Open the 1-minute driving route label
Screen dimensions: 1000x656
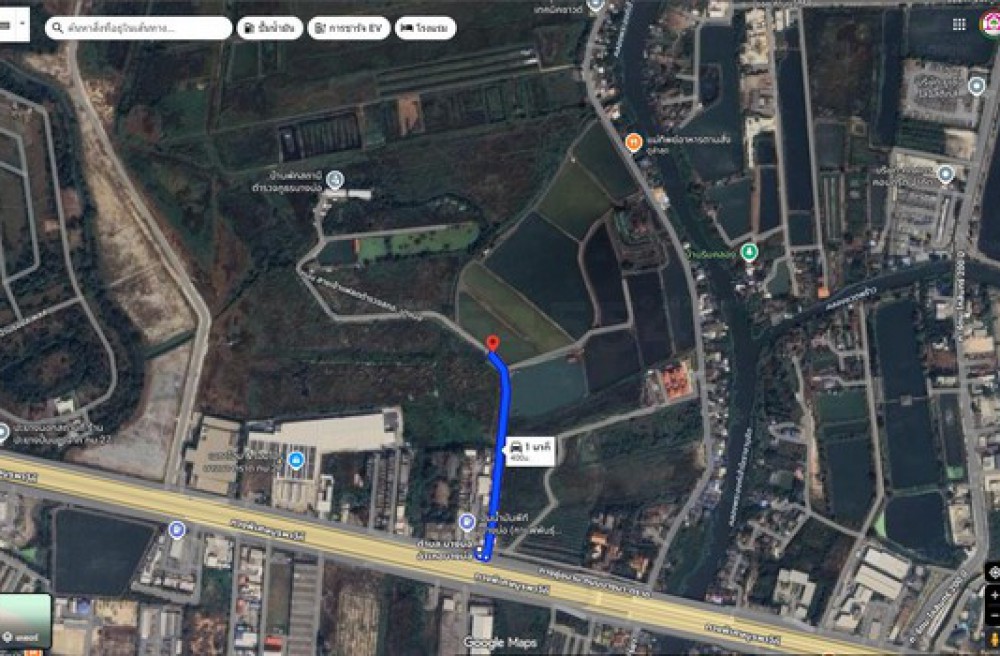pos(530,450)
